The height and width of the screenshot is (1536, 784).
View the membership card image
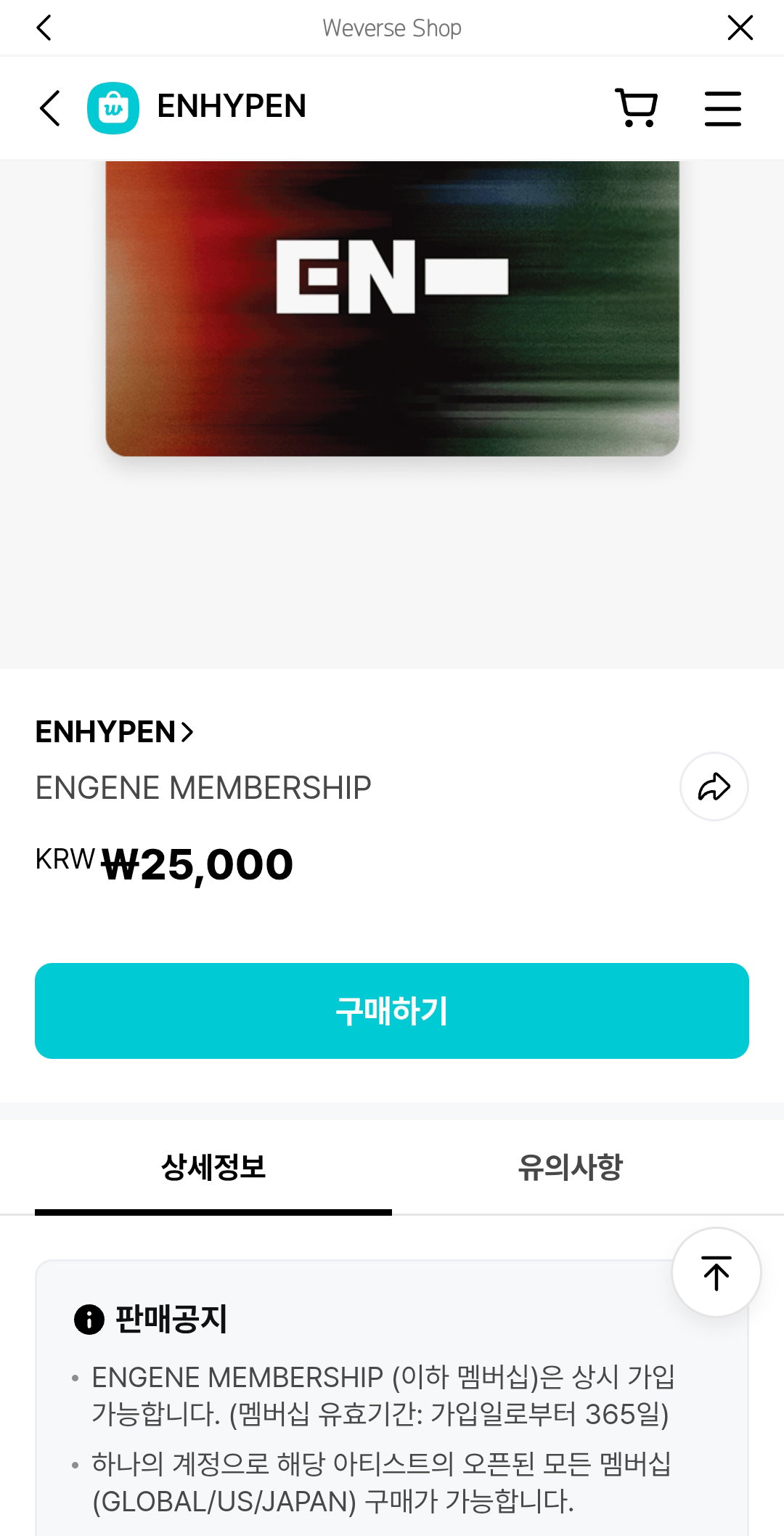pos(392,309)
